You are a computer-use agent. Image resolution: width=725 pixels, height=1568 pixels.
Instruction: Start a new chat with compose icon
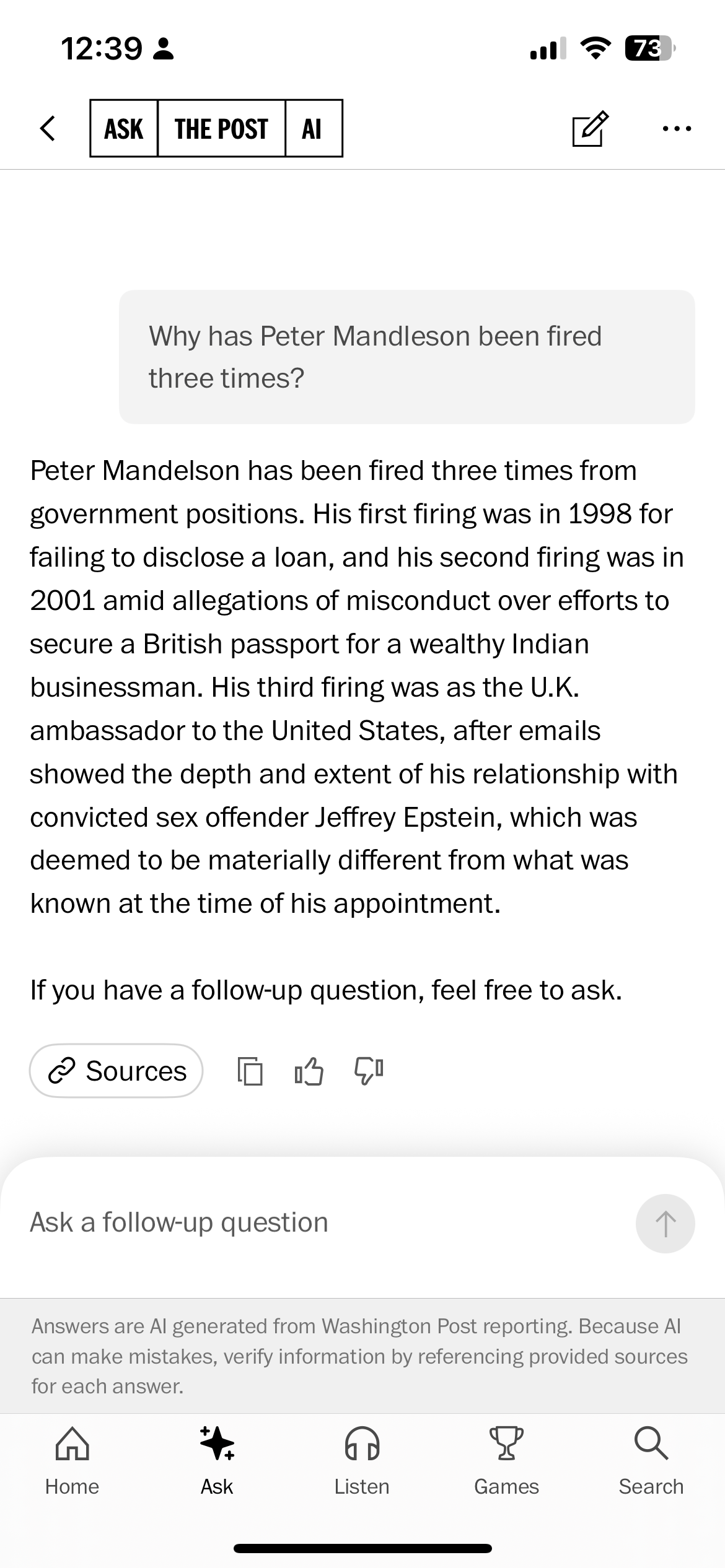590,128
